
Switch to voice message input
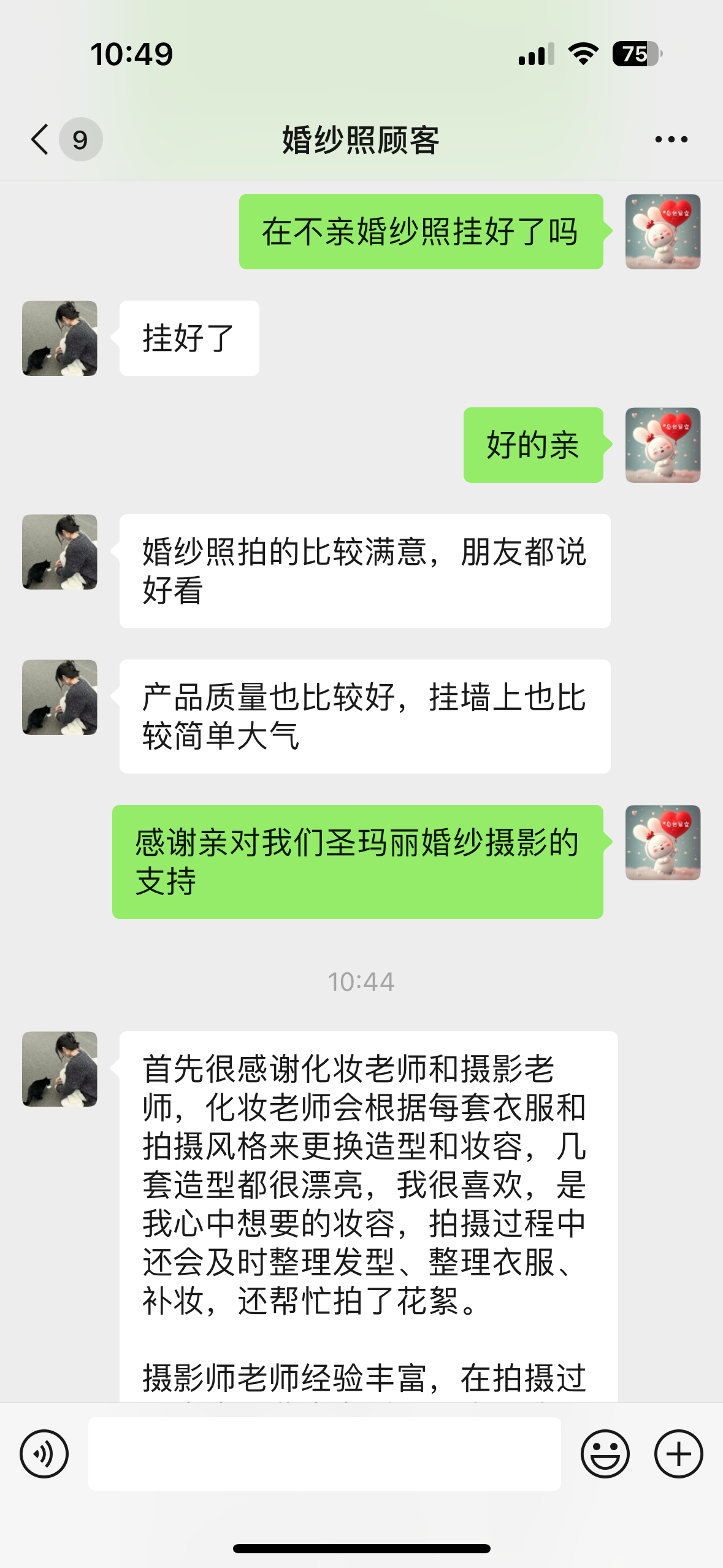tap(44, 1453)
